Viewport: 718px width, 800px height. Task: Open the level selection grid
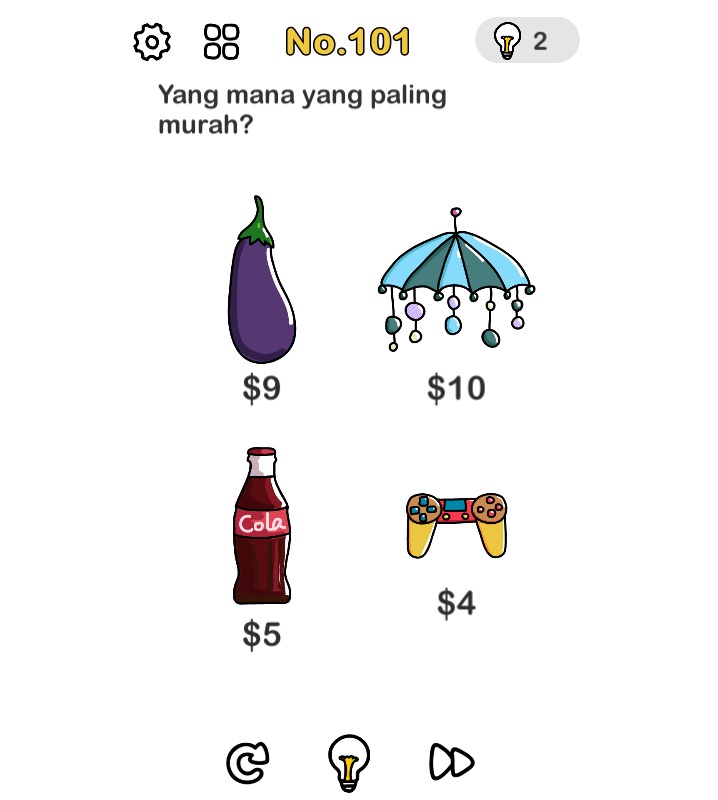pyautogui.click(x=221, y=42)
